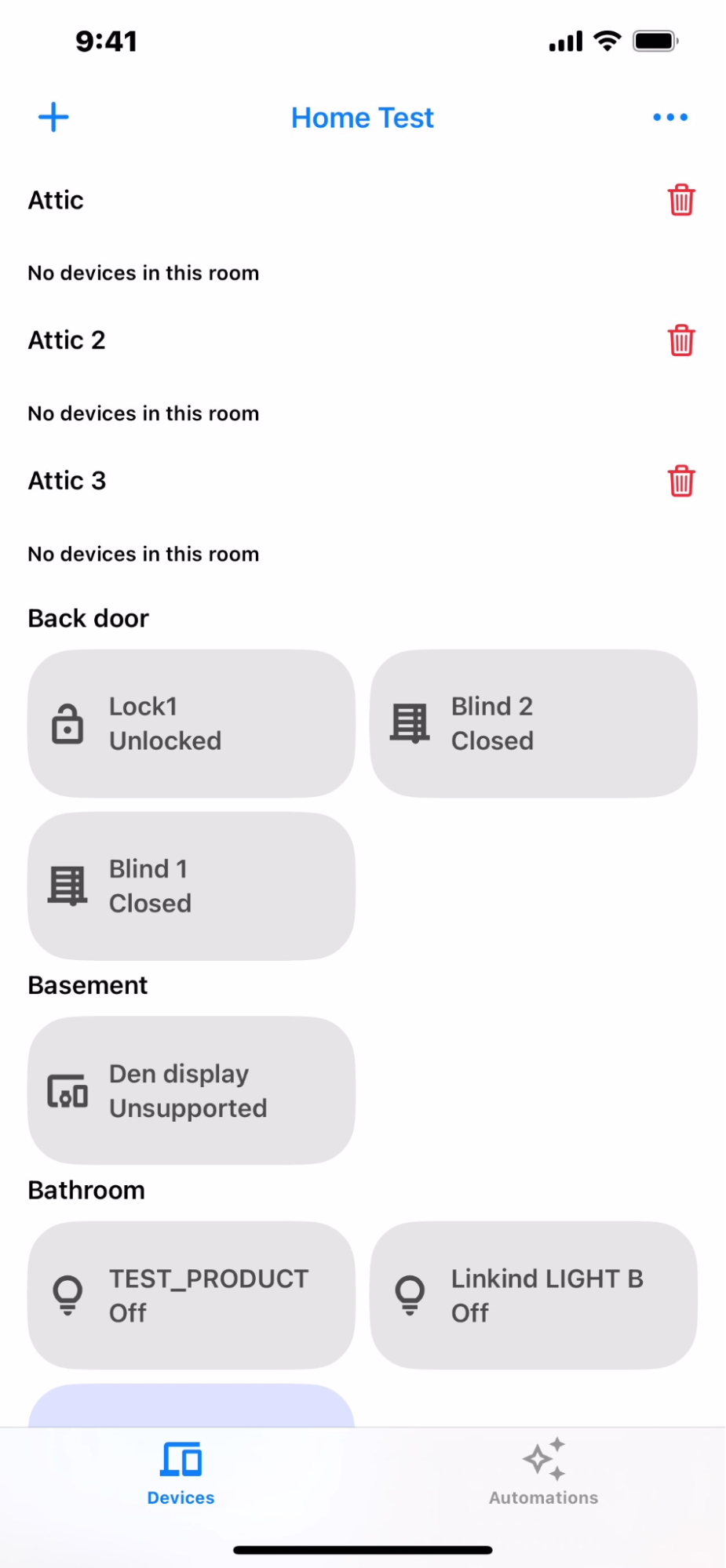Viewport: 726px width, 1568px height.
Task: Turn on Linkind LIGHT B light
Action: click(x=533, y=1294)
